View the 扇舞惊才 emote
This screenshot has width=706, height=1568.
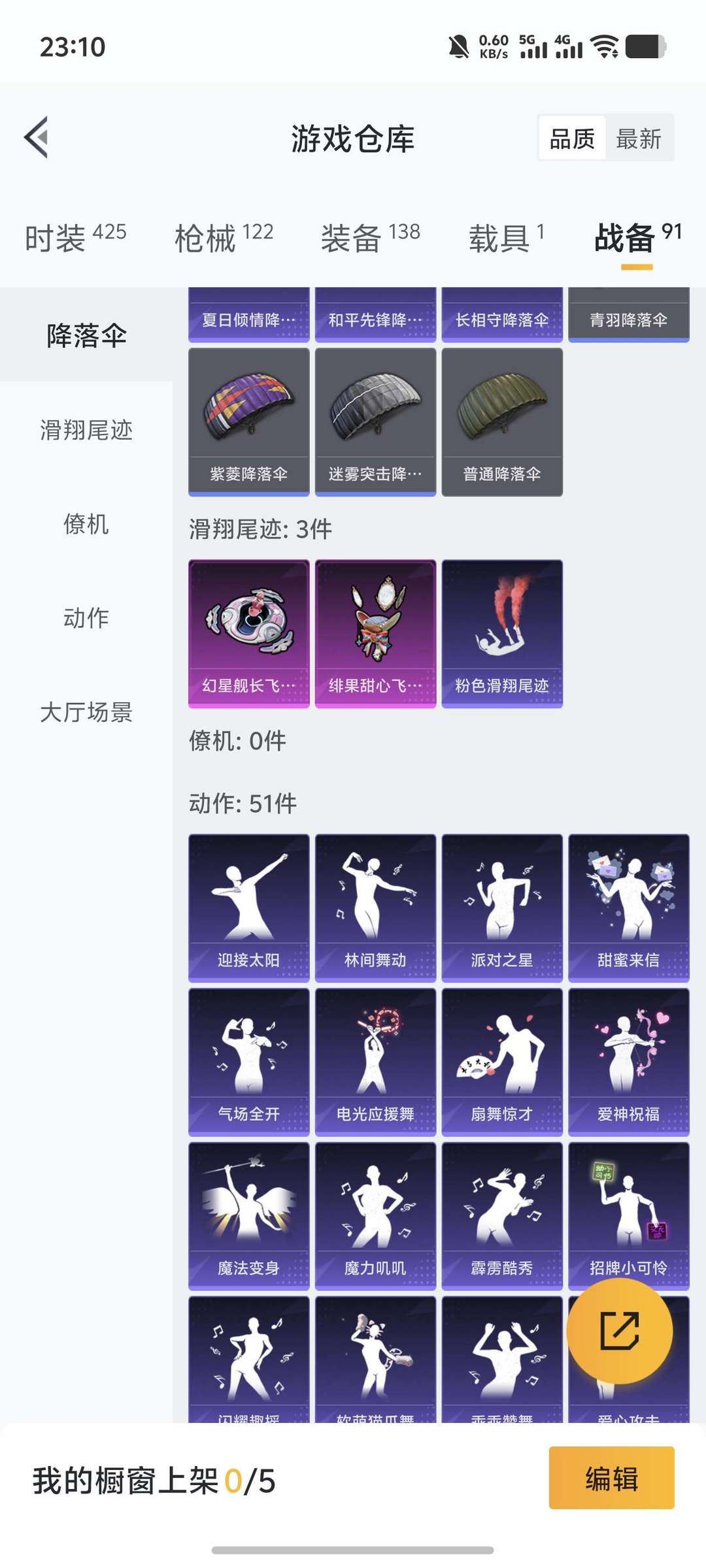(502, 1062)
